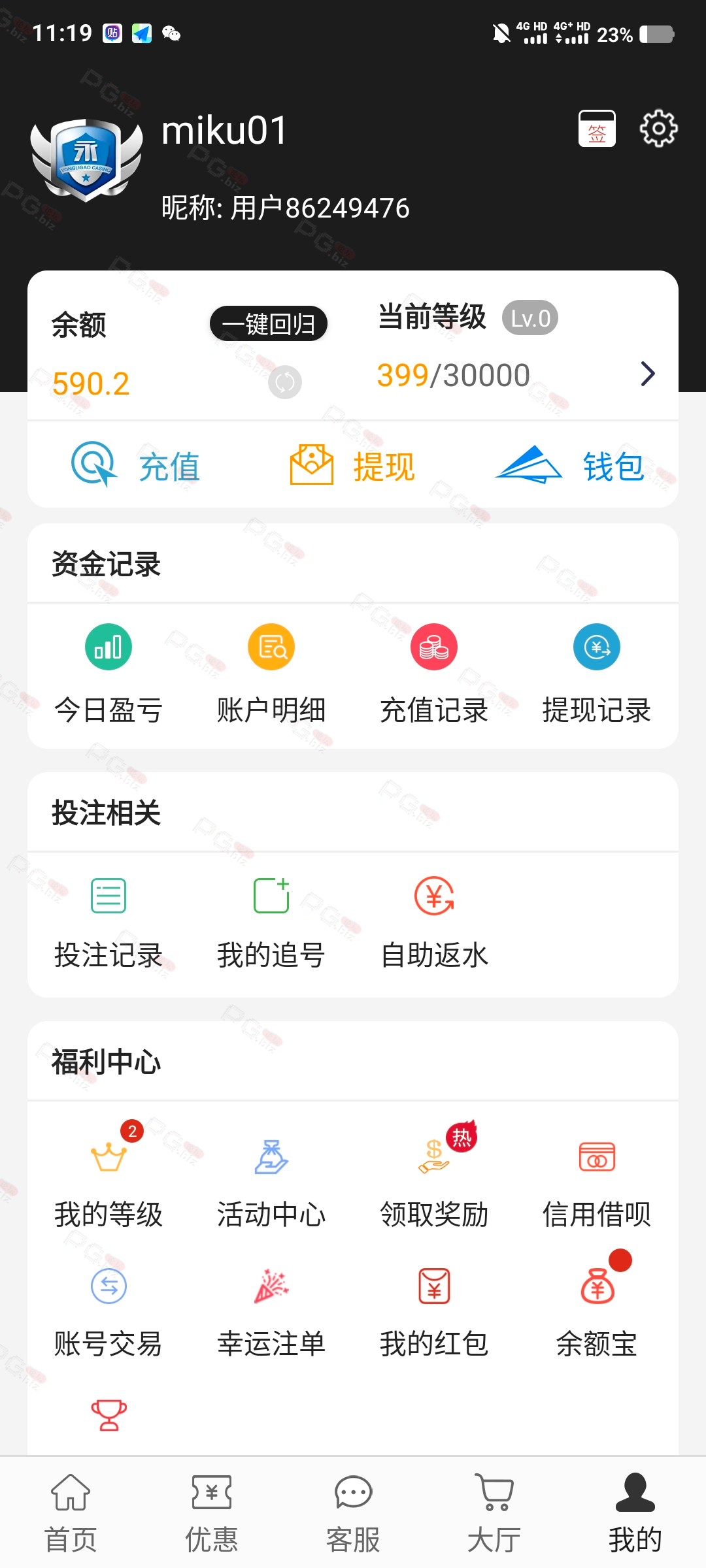Open 提现 to withdraw

352,465
